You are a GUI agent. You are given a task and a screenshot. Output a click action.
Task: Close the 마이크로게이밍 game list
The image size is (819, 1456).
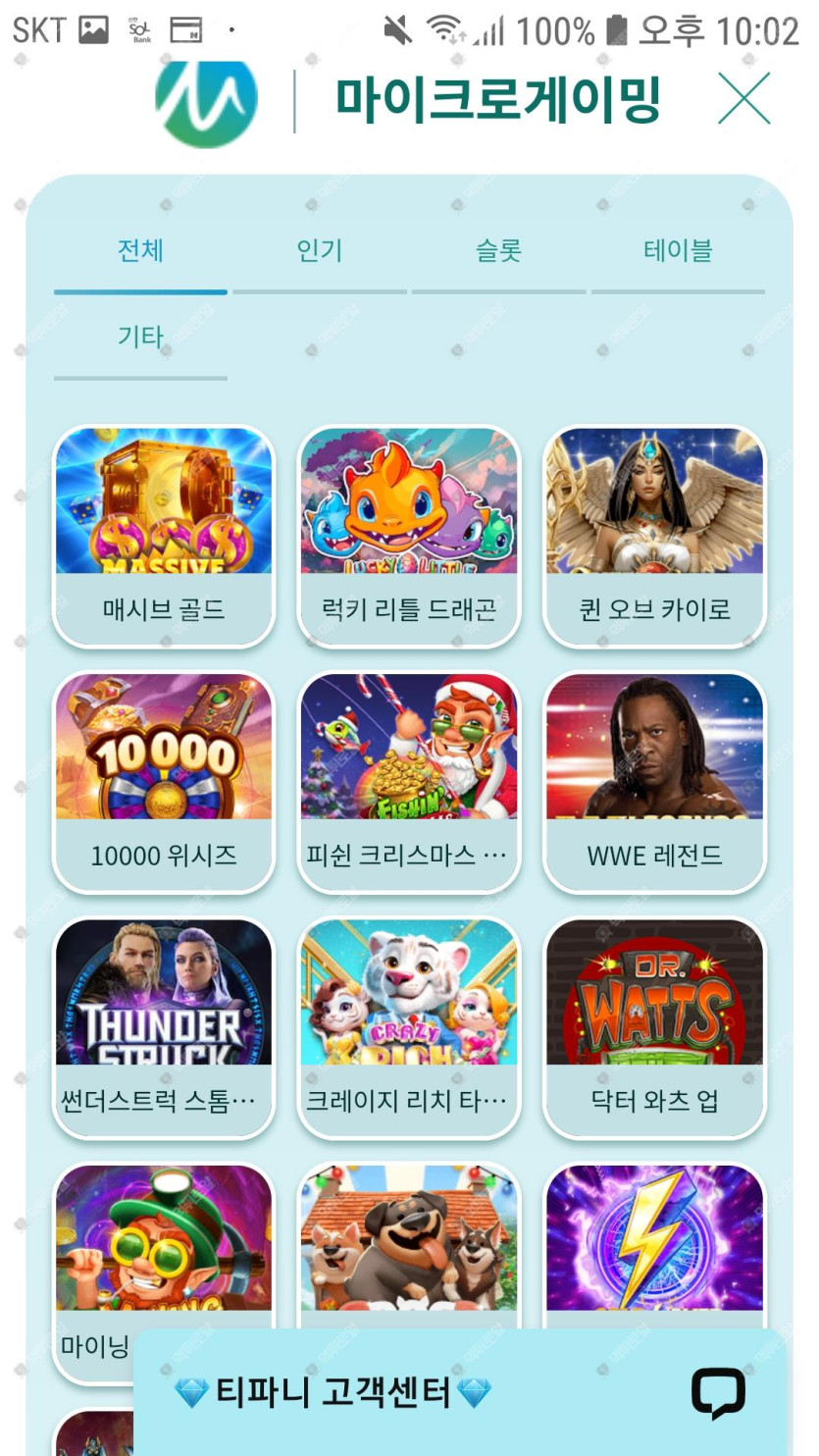[x=743, y=98]
